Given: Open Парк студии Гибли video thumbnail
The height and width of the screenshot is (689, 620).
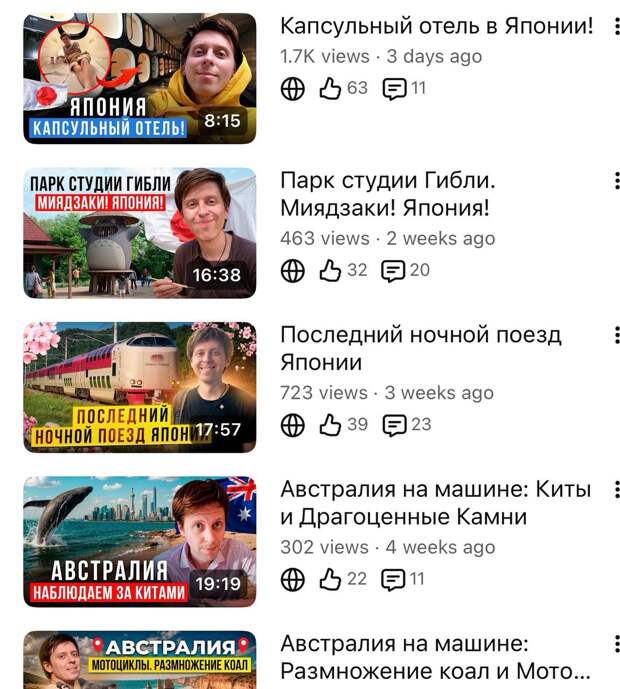Looking at the screenshot, I should point(139,233).
